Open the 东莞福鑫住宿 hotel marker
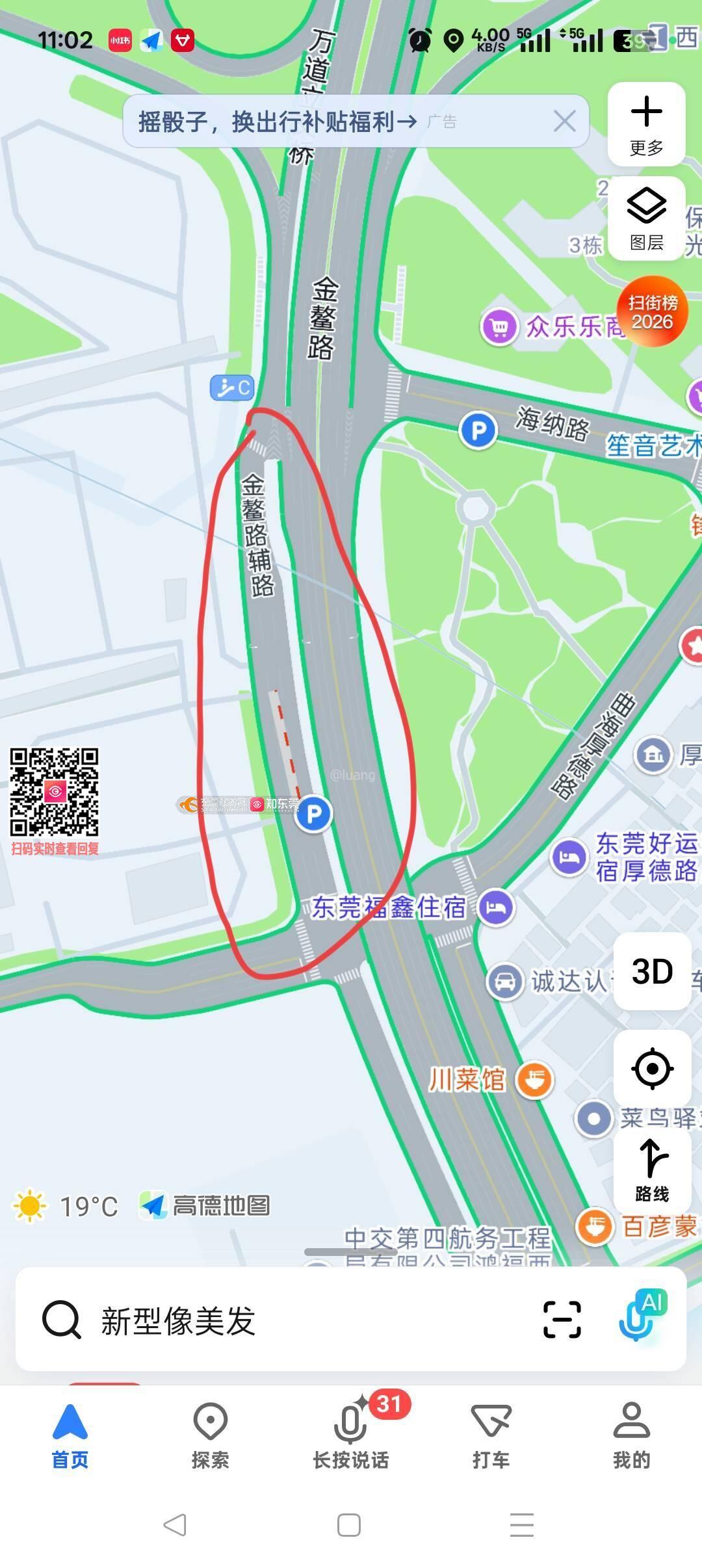702x1568 pixels. pyautogui.click(x=496, y=908)
